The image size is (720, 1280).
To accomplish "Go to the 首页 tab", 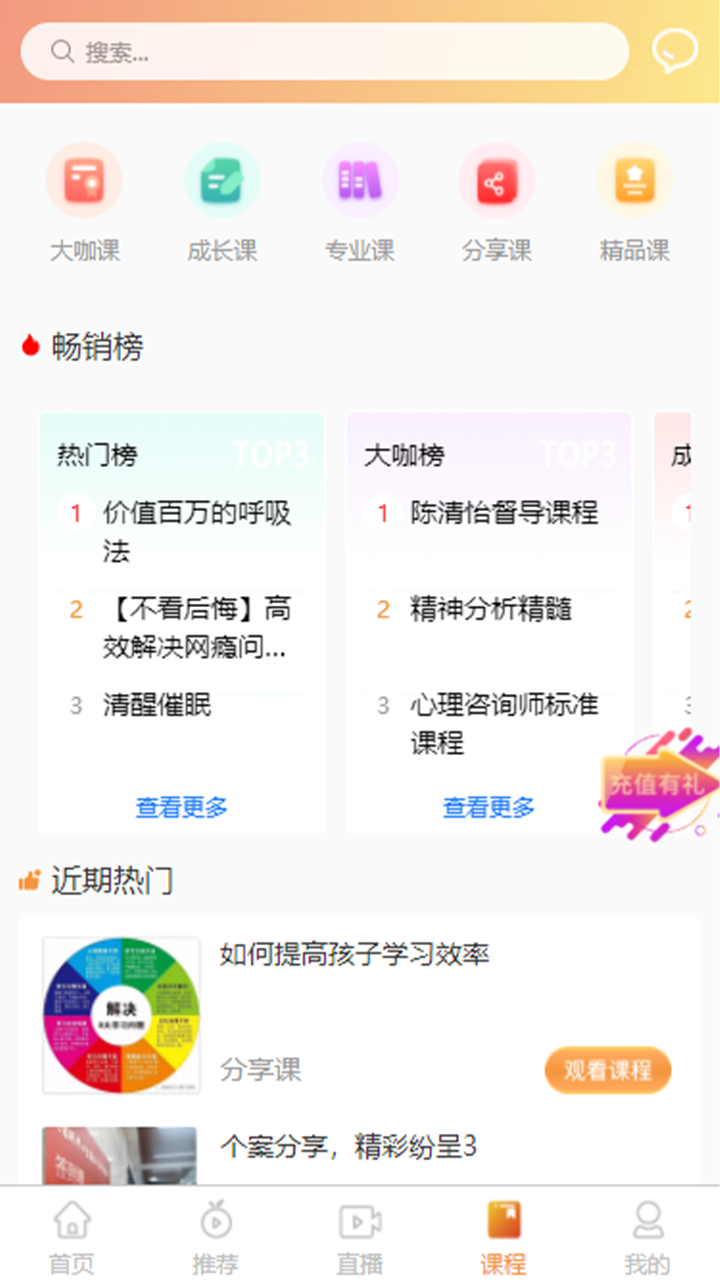I will [x=72, y=1236].
